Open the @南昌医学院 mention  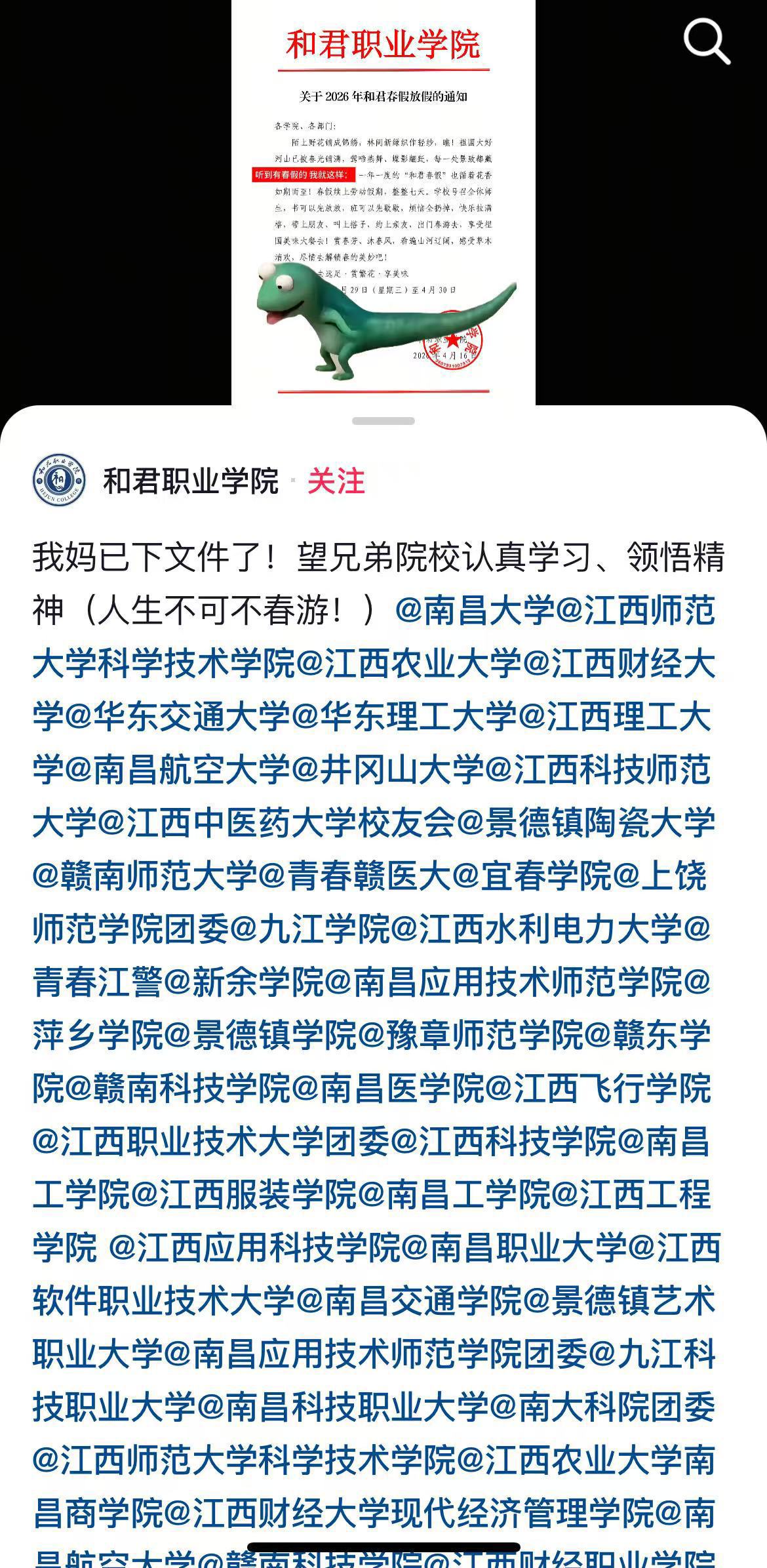387,1088
